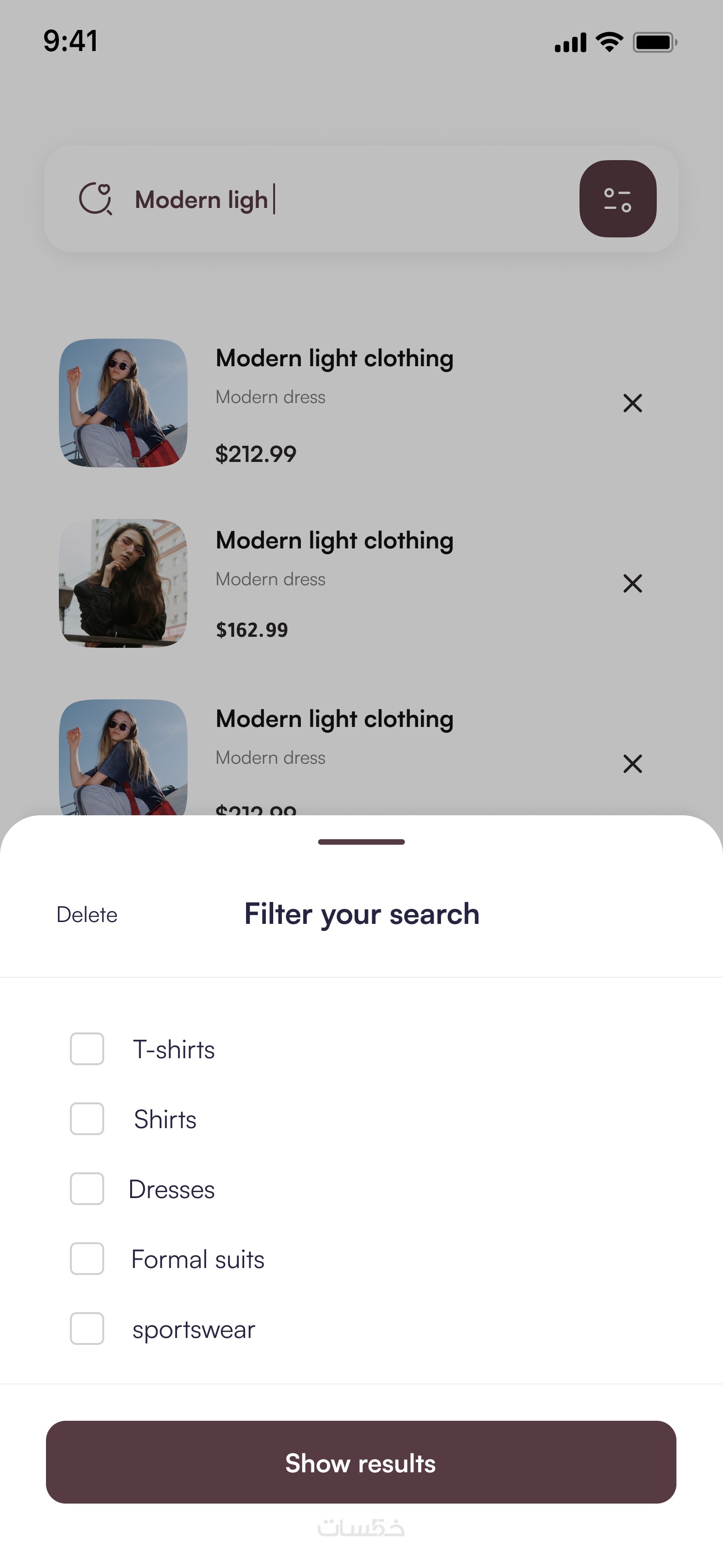The width and height of the screenshot is (723, 1568).
Task: Tap the bottom sheet drag handle
Action: [x=361, y=842]
